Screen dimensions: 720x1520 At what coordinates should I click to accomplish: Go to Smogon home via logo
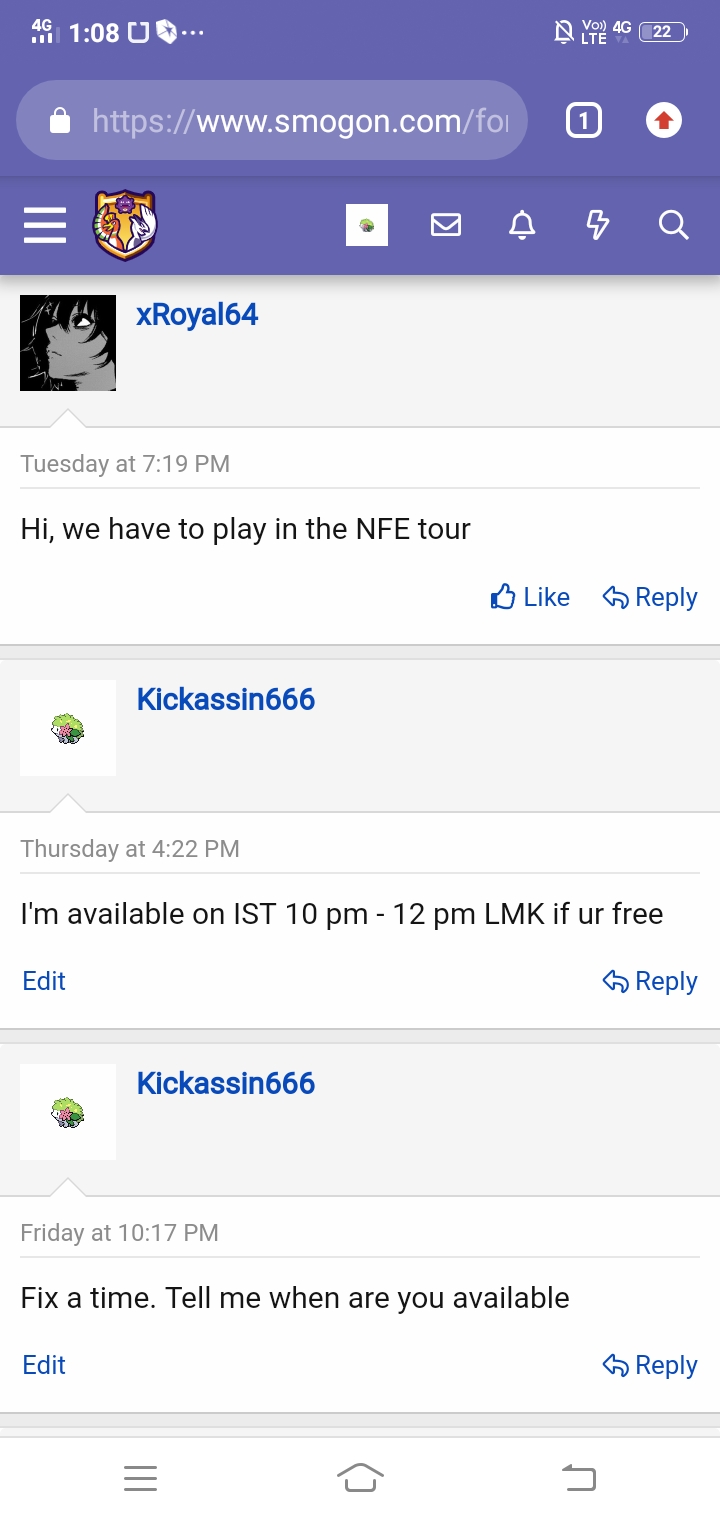(x=125, y=226)
